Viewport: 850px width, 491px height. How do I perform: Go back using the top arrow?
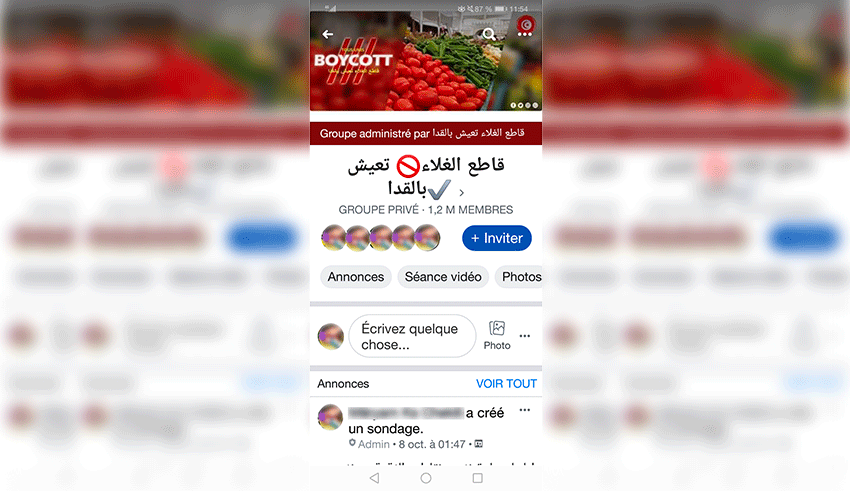tap(327, 34)
